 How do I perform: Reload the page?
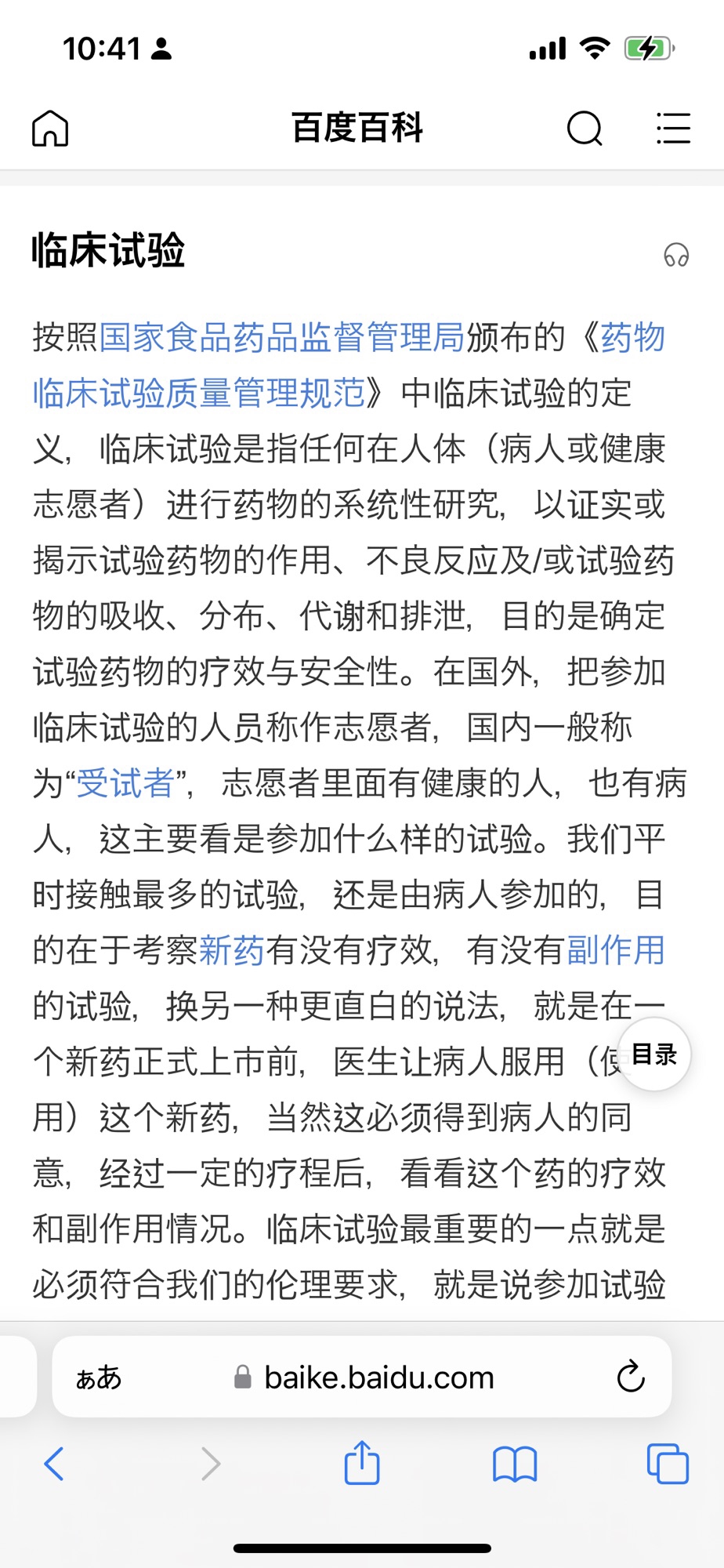tap(631, 1377)
